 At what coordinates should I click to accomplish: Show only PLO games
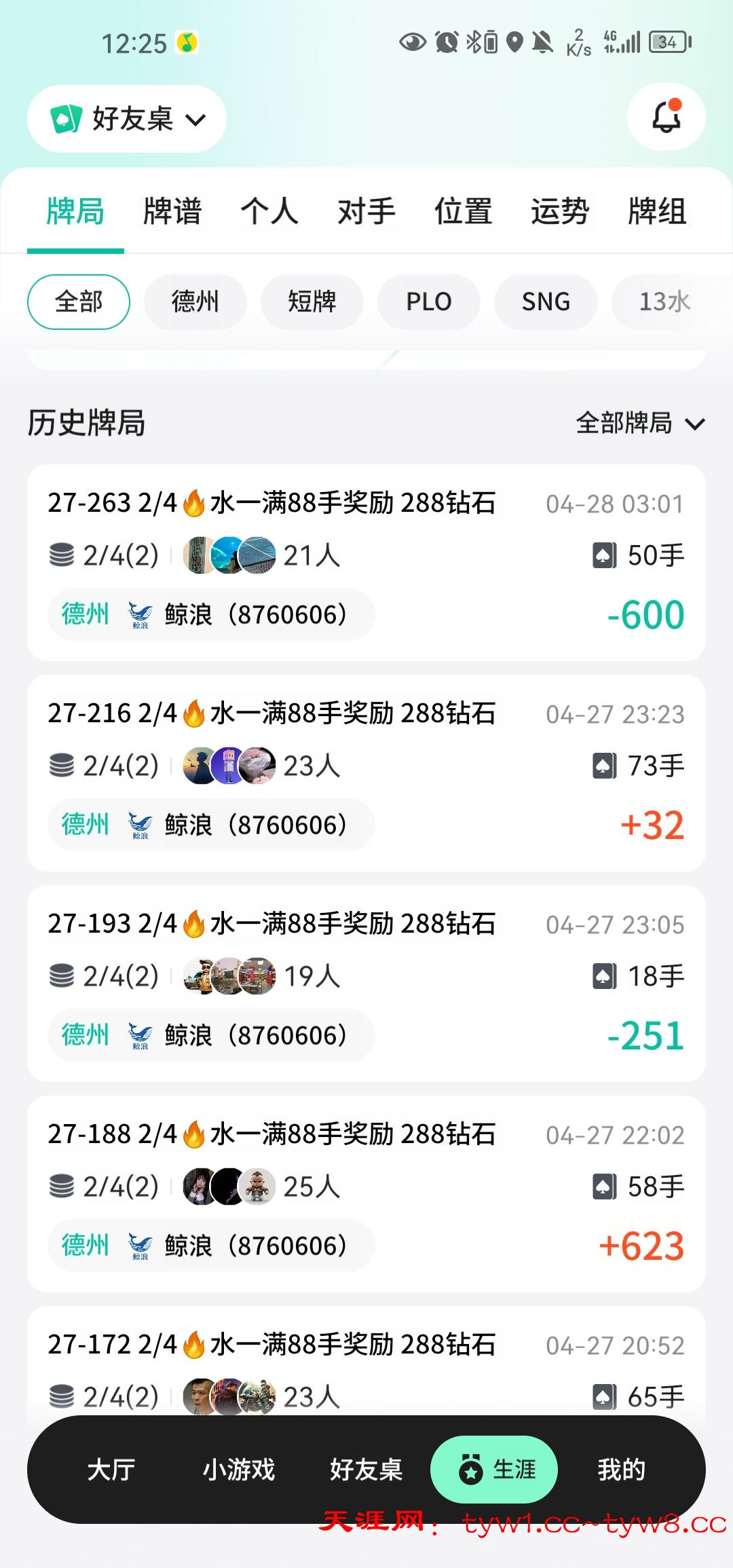click(429, 302)
